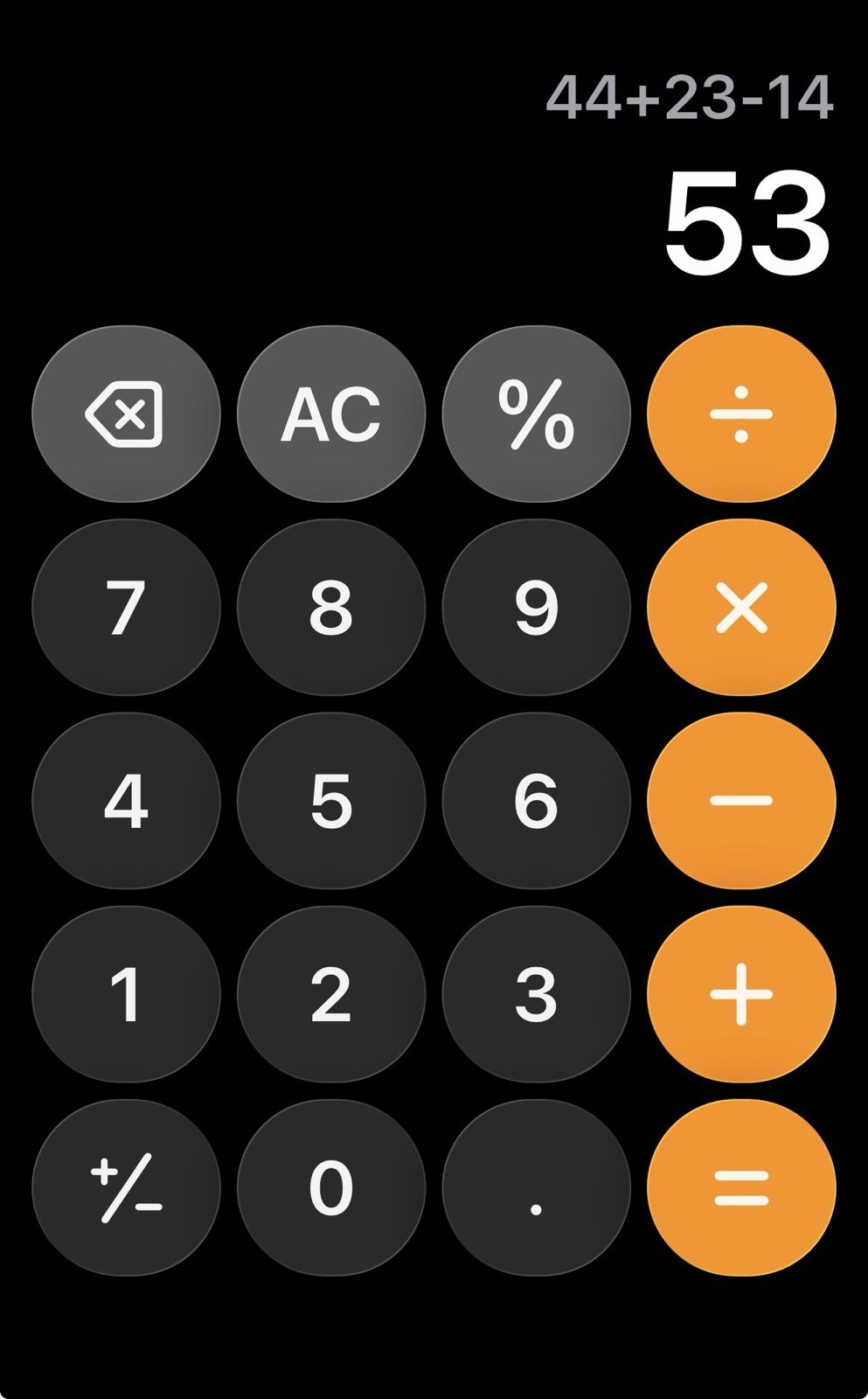The height and width of the screenshot is (1399, 868).
Task: Delete the last digit with backspace
Action: click(126, 414)
